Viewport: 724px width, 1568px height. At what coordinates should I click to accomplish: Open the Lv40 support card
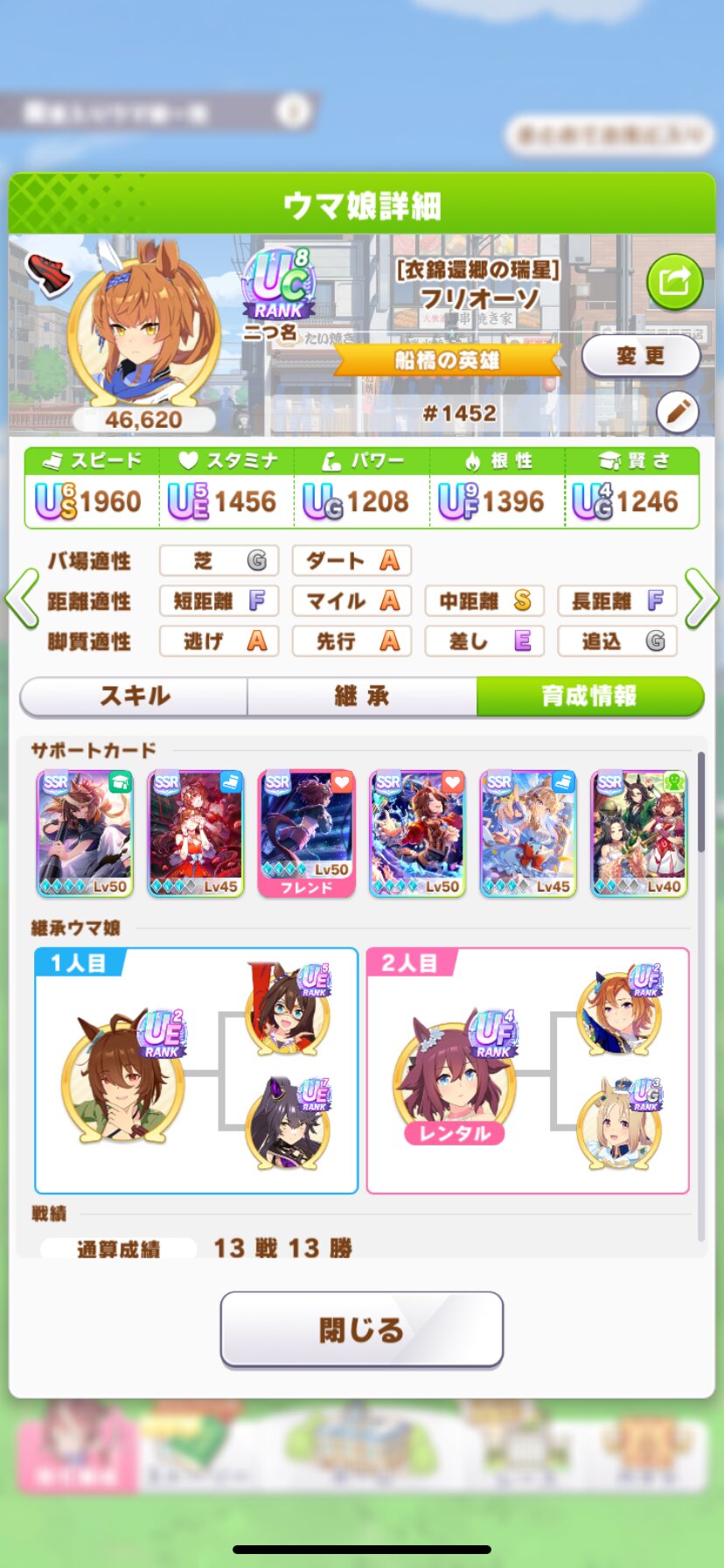(639, 834)
